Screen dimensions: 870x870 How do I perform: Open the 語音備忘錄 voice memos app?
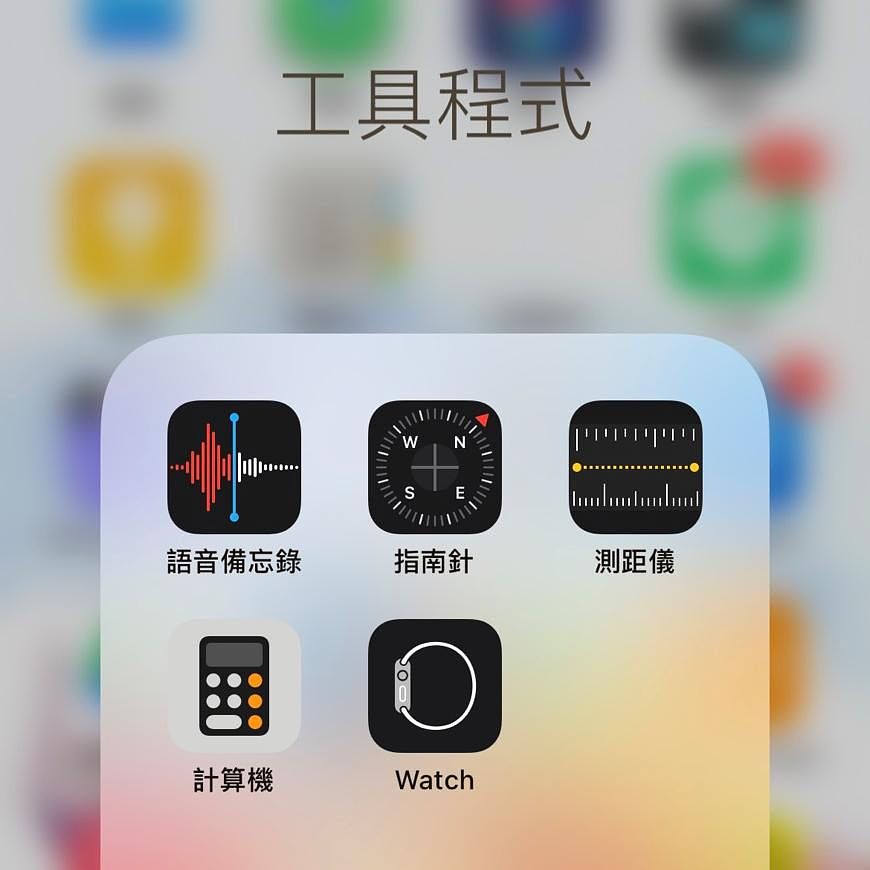tap(234, 467)
